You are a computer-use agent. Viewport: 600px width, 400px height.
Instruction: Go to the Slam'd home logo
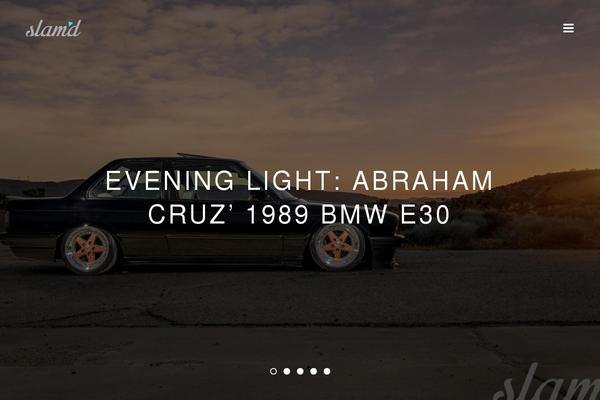53,28
